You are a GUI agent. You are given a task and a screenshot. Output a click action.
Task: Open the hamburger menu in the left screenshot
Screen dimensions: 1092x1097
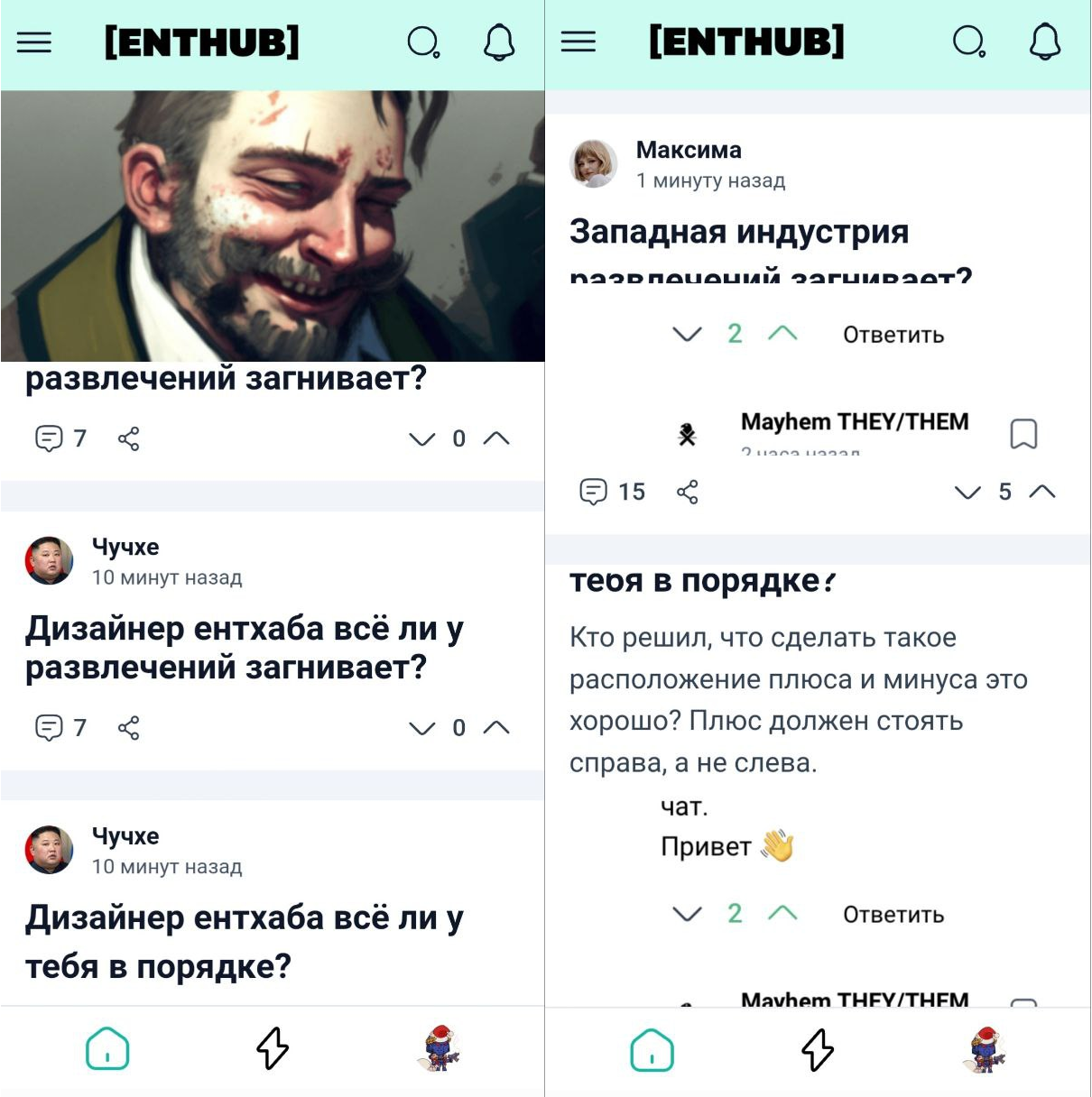tap(34, 42)
